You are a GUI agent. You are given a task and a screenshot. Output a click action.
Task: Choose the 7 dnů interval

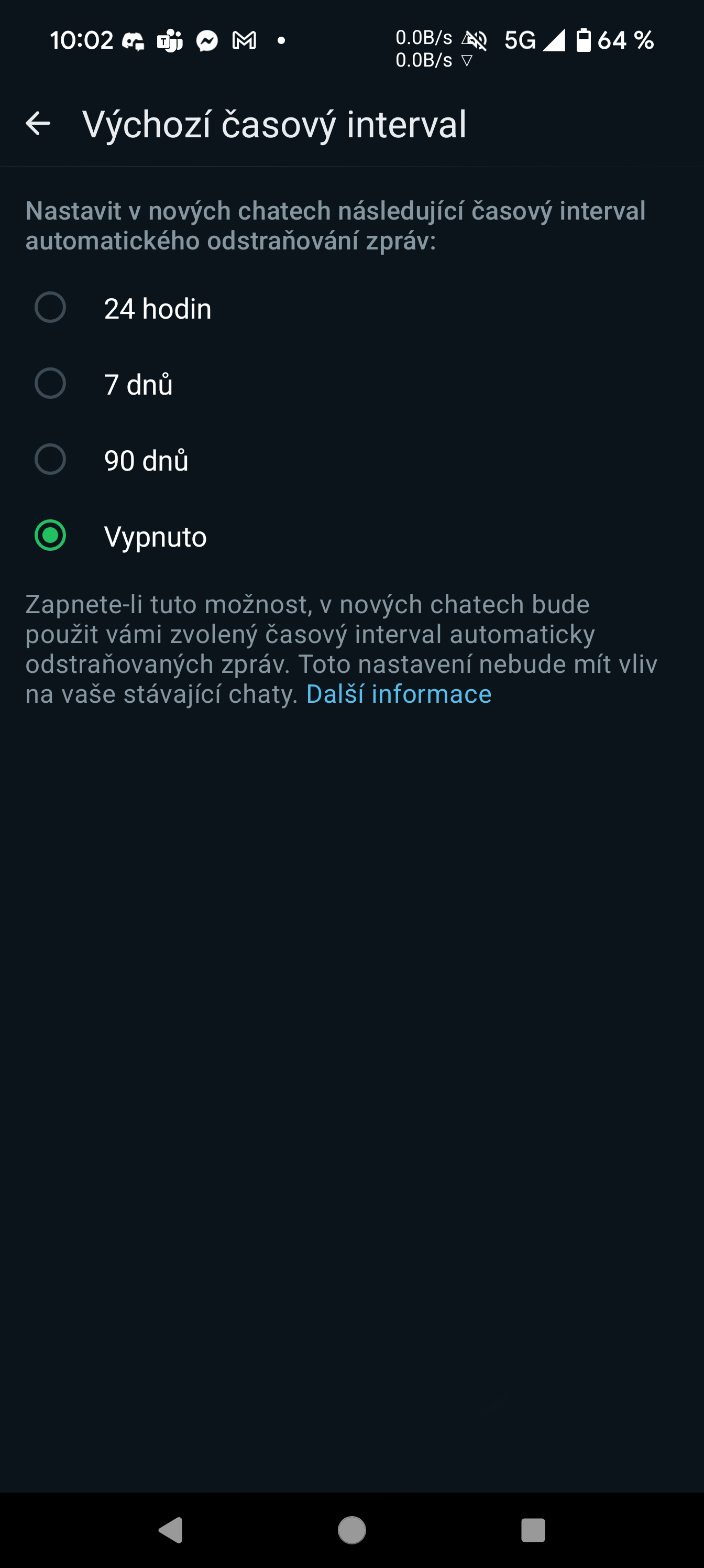[351, 384]
